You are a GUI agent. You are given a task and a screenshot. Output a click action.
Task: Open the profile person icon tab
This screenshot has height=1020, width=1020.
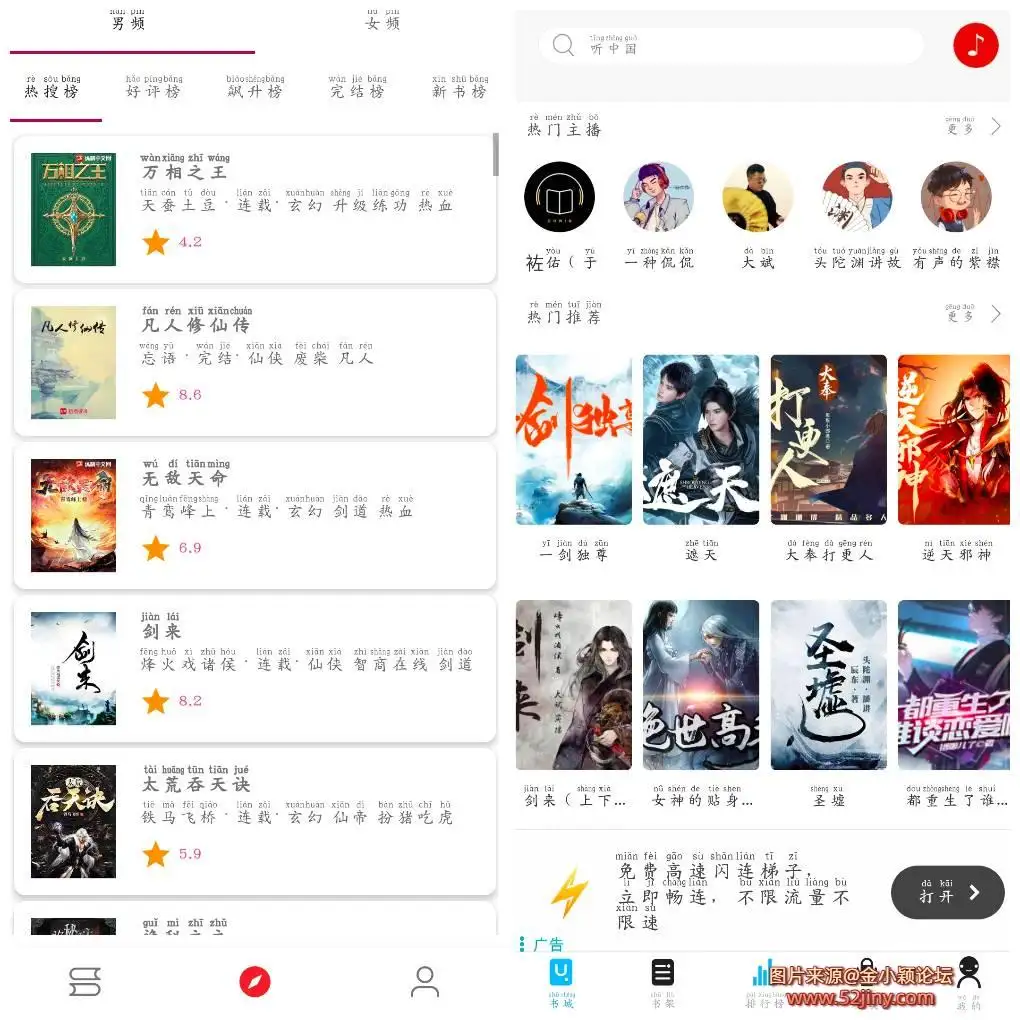(425, 982)
